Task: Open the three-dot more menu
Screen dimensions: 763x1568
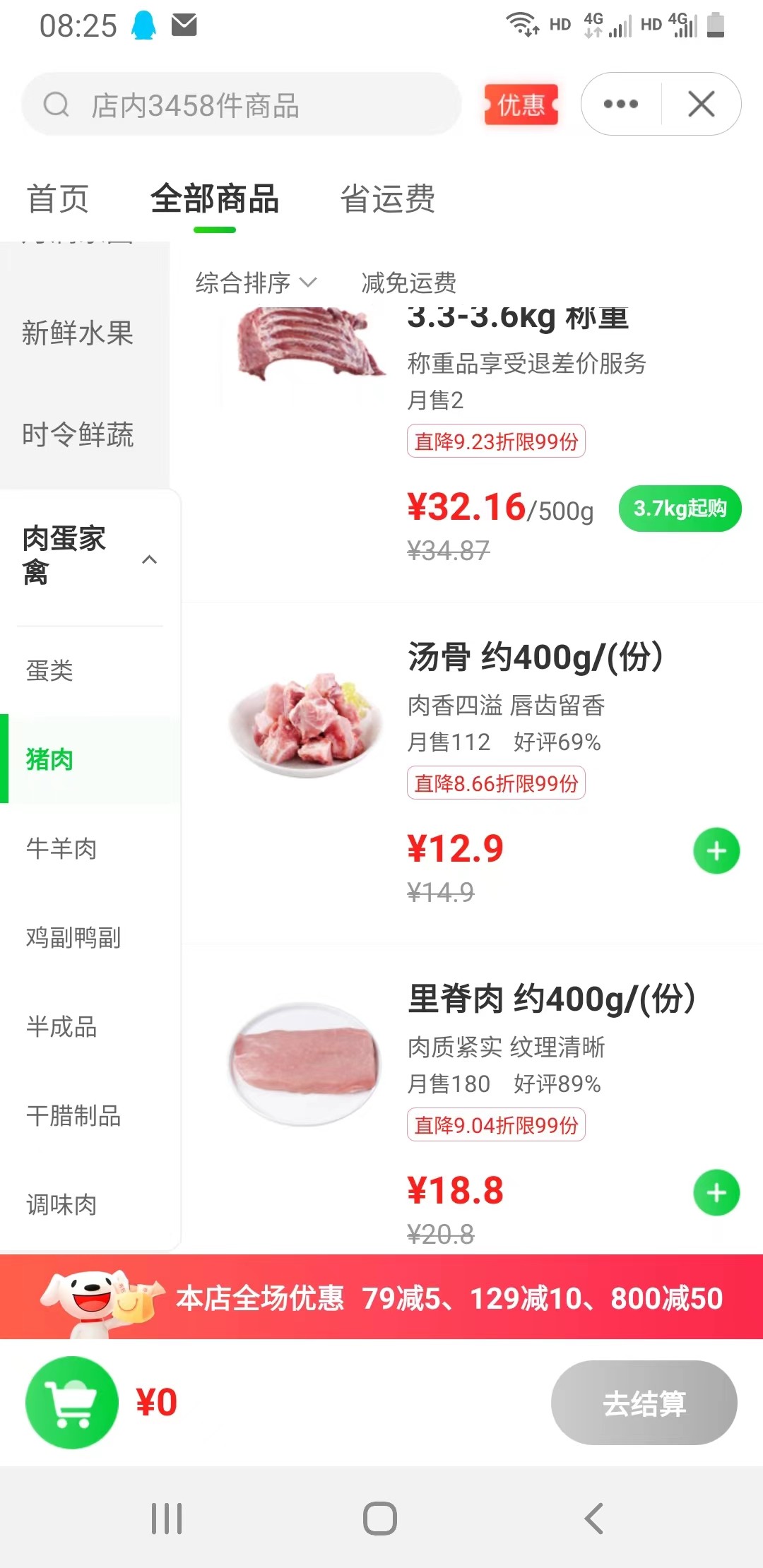Action: coord(620,104)
